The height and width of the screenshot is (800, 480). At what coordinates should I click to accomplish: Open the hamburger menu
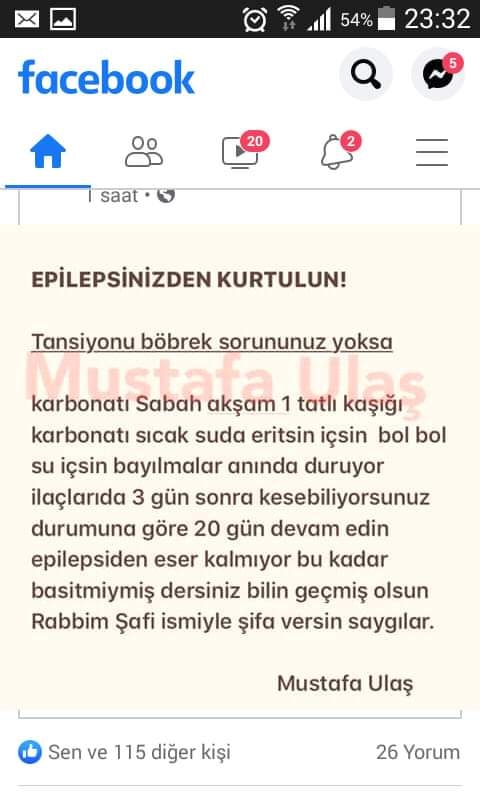432,152
